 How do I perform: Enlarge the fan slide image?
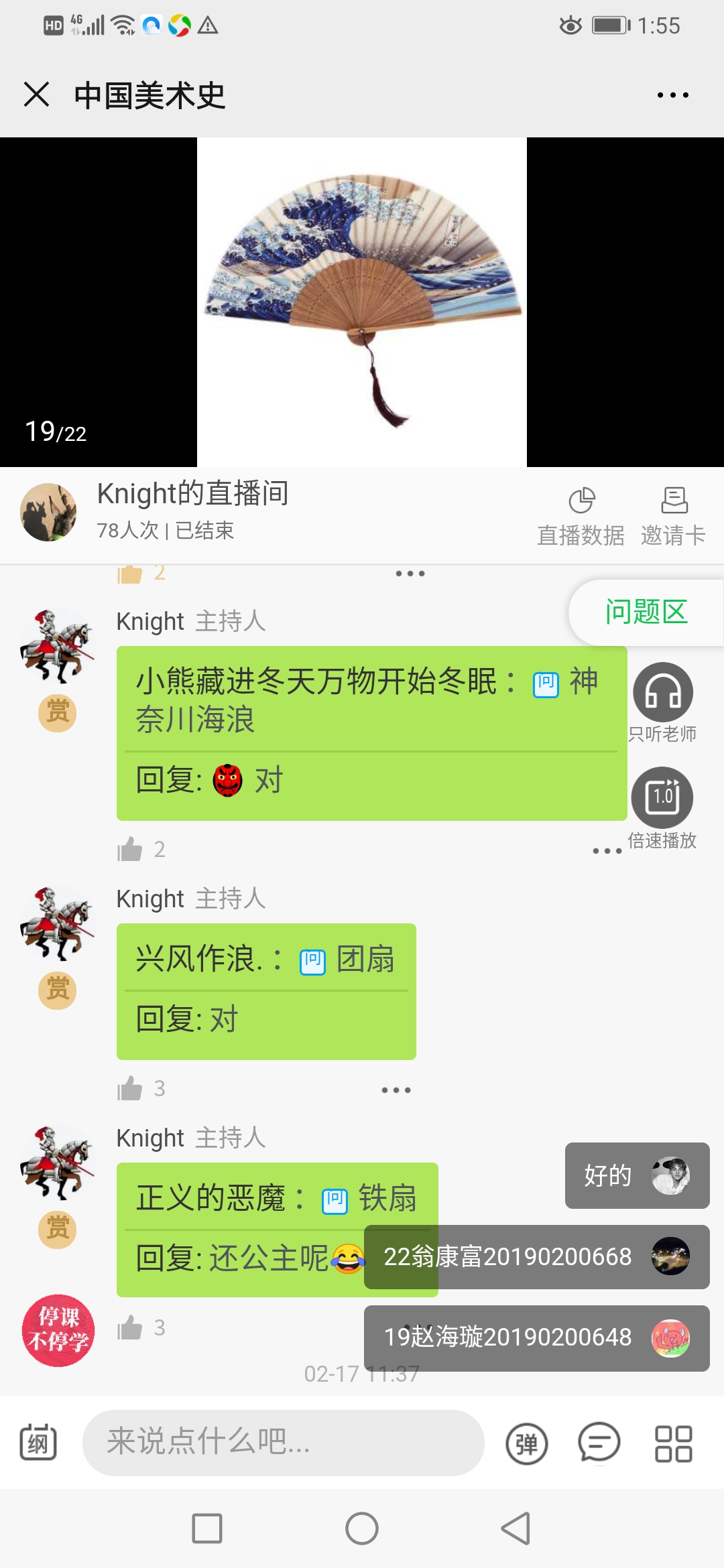[x=362, y=302]
